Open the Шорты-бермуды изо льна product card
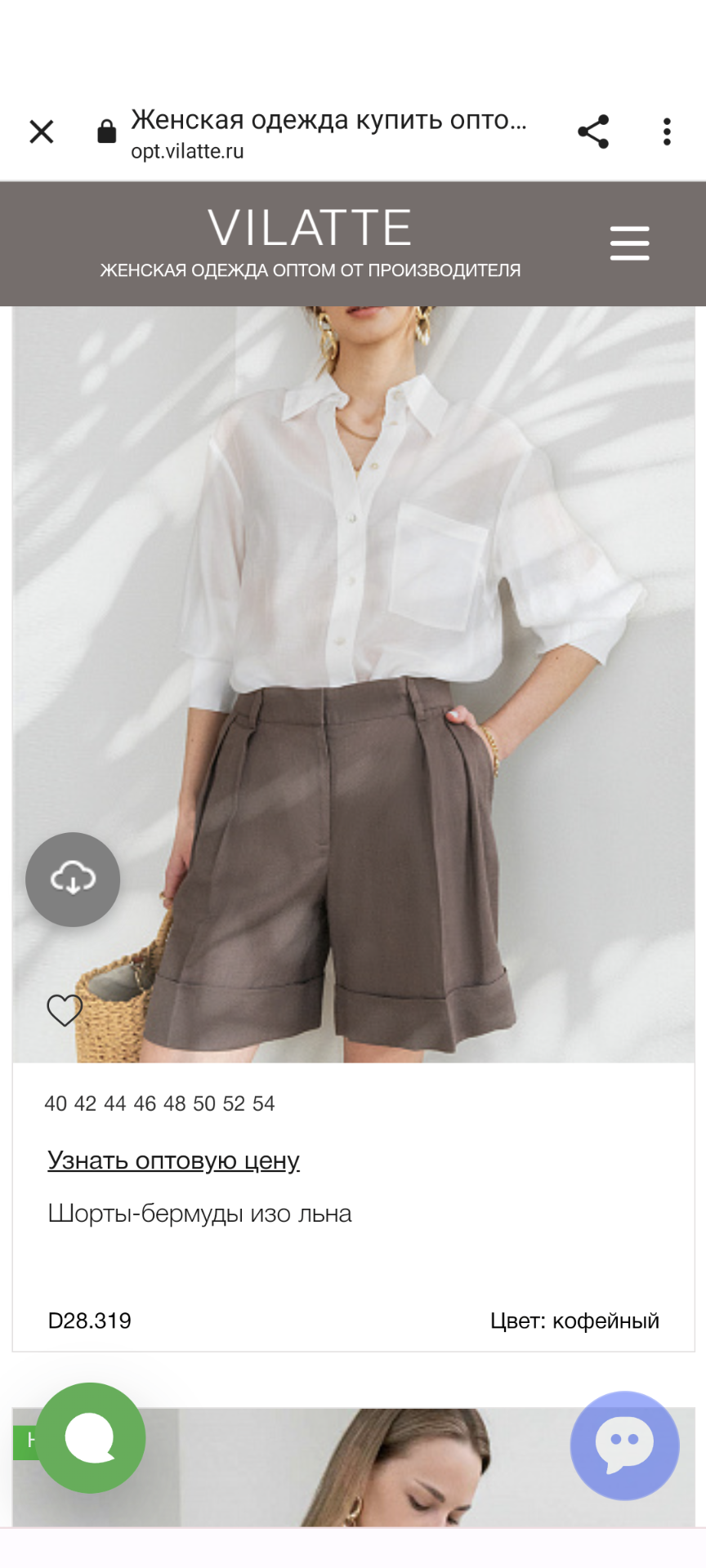This screenshot has height=1568, width=706. [x=199, y=1214]
